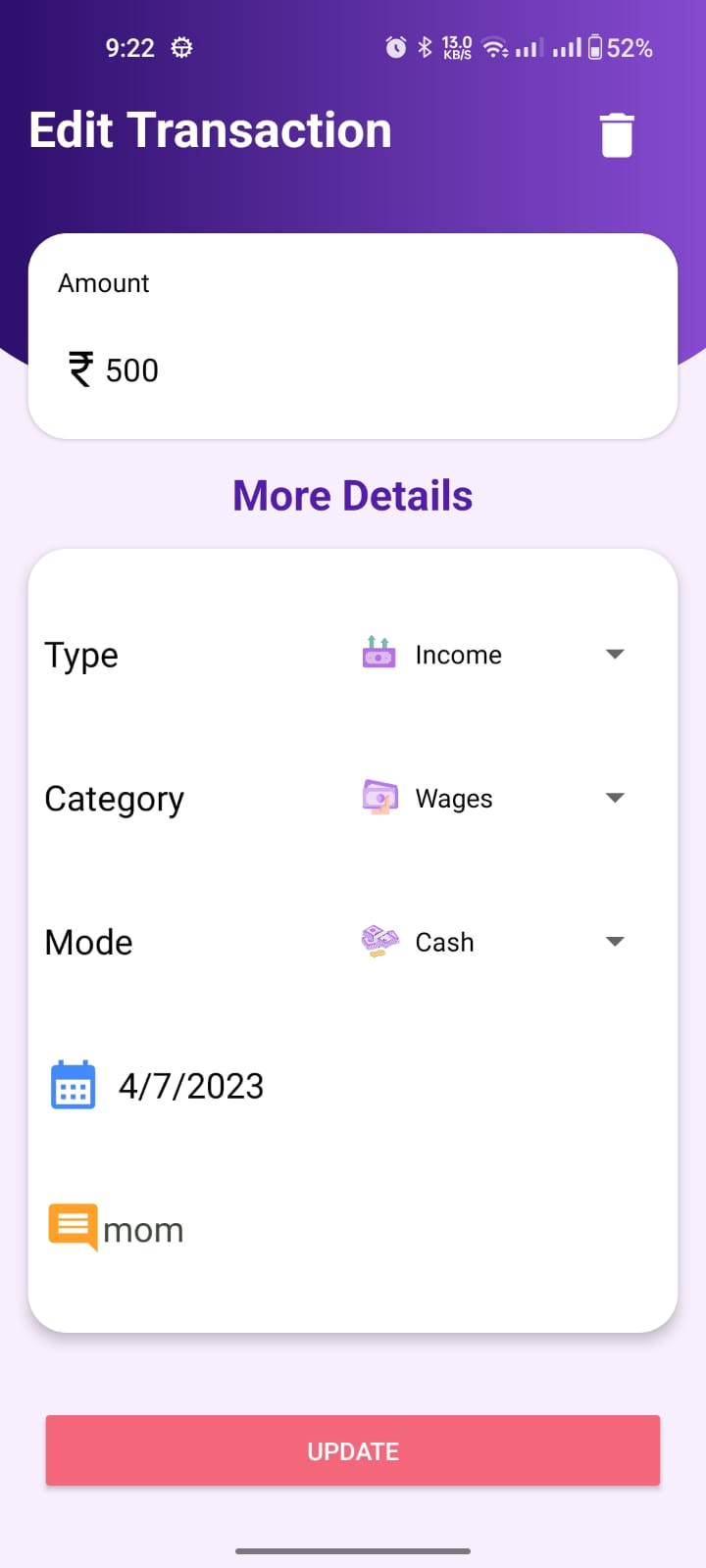Screen dimensions: 706x1568
Task: Open the Category dropdown showing Wages
Action: (x=615, y=797)
